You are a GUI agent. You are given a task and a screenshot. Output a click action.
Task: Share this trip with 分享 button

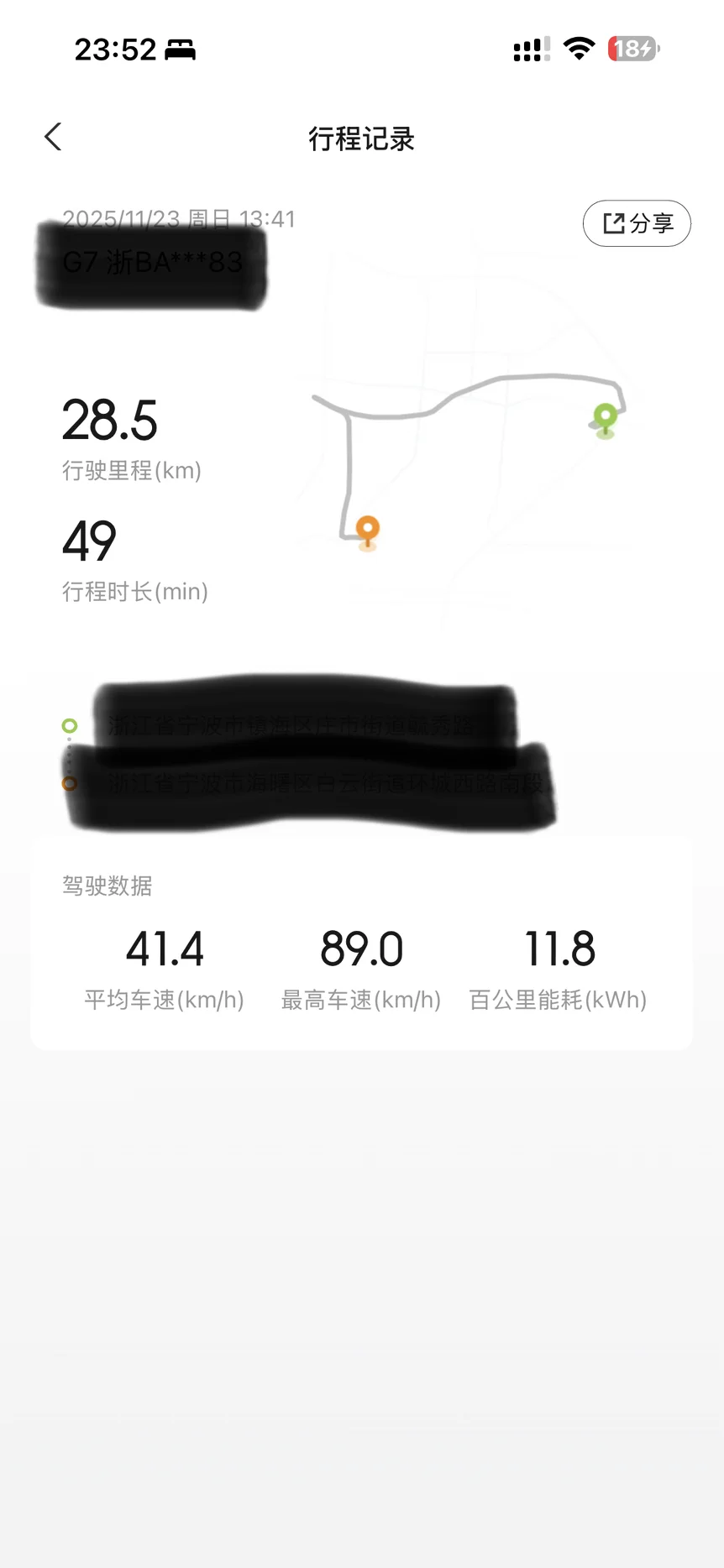click(637, 223)
